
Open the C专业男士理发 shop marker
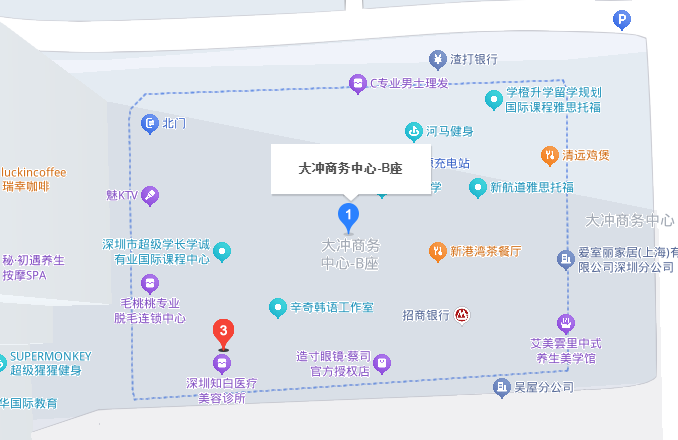click(357, 83)
